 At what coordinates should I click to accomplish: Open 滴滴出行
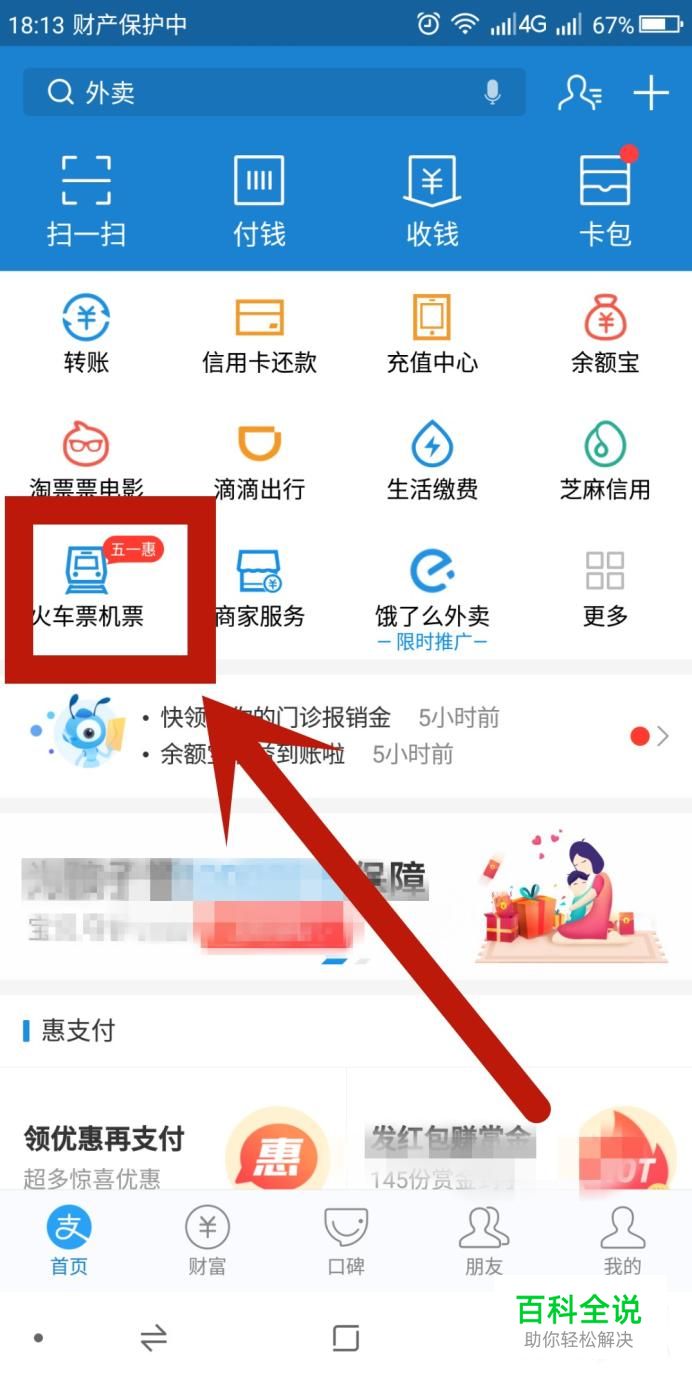(259, 461)
